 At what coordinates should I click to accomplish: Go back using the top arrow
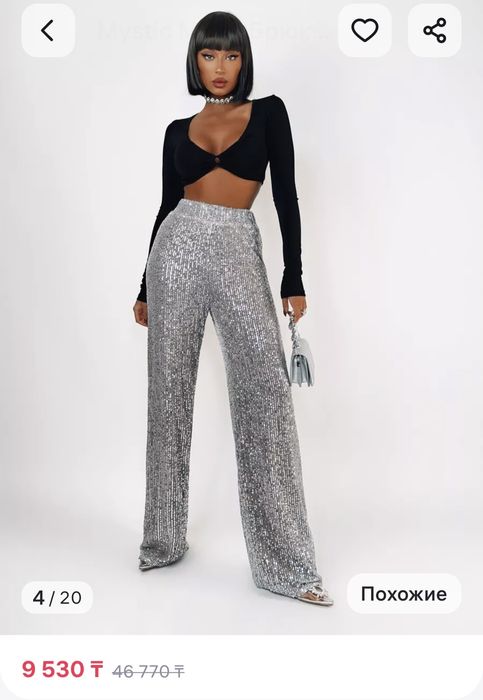tap(48, 31)
